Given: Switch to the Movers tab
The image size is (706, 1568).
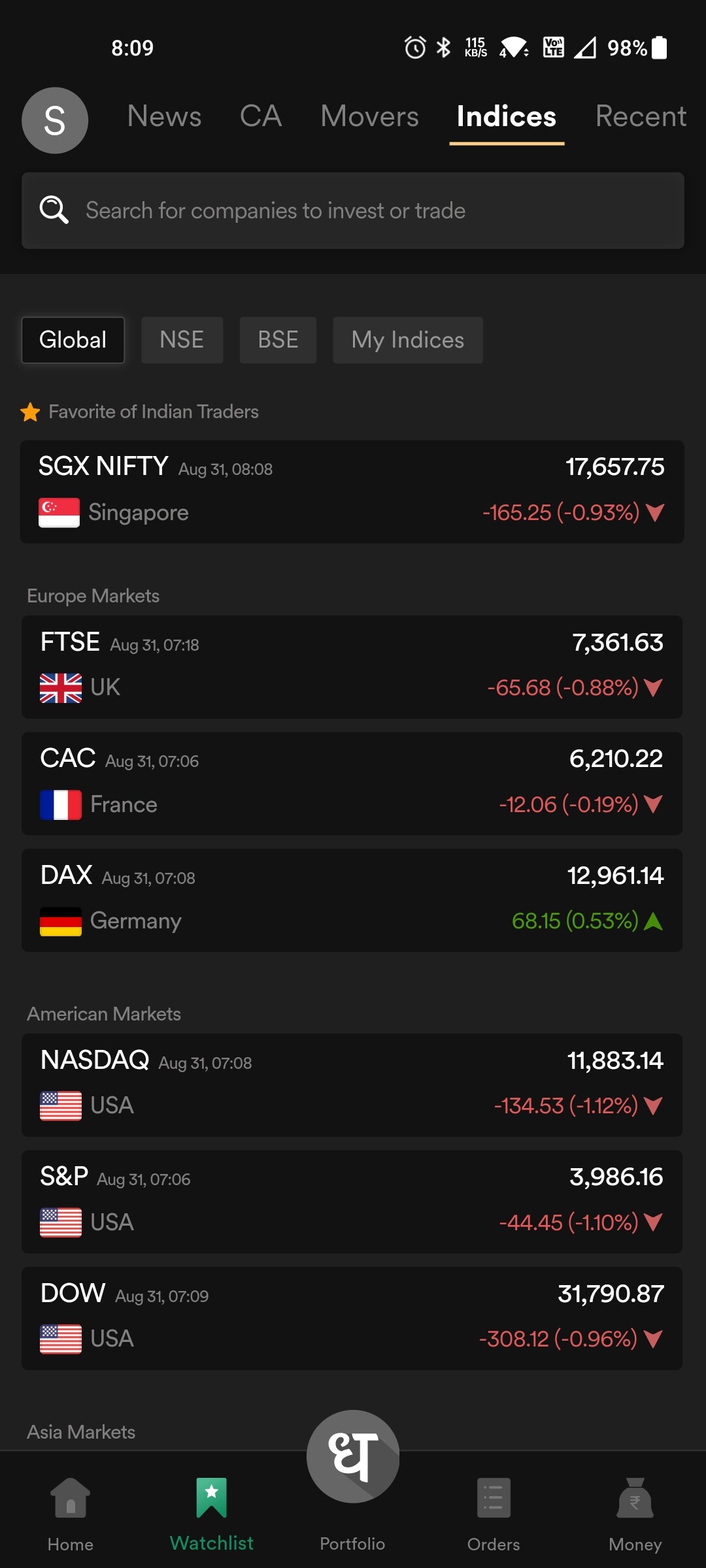Looking at the screenshot, I should point(369,116).
